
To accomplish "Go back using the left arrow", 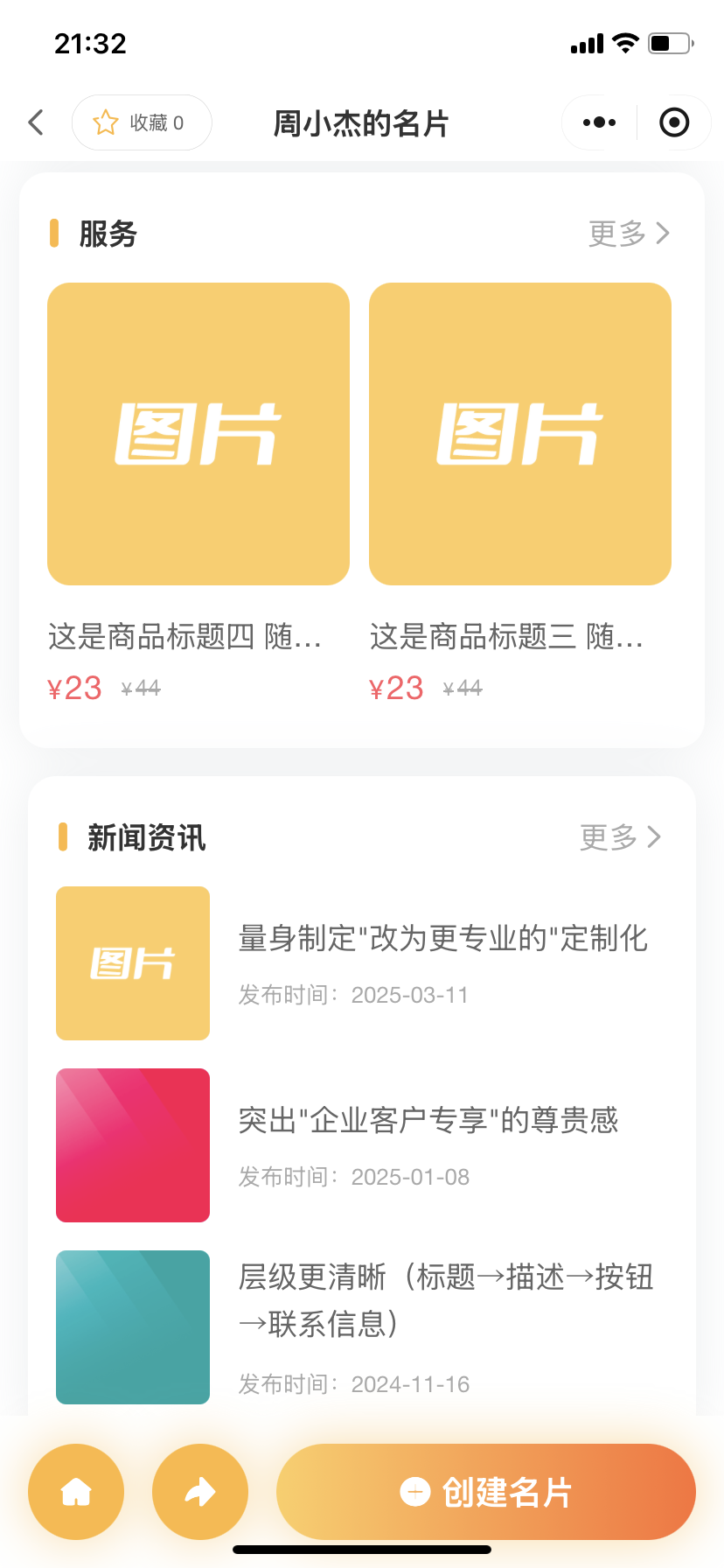I will pyautogui.click(x=36, y=122).
